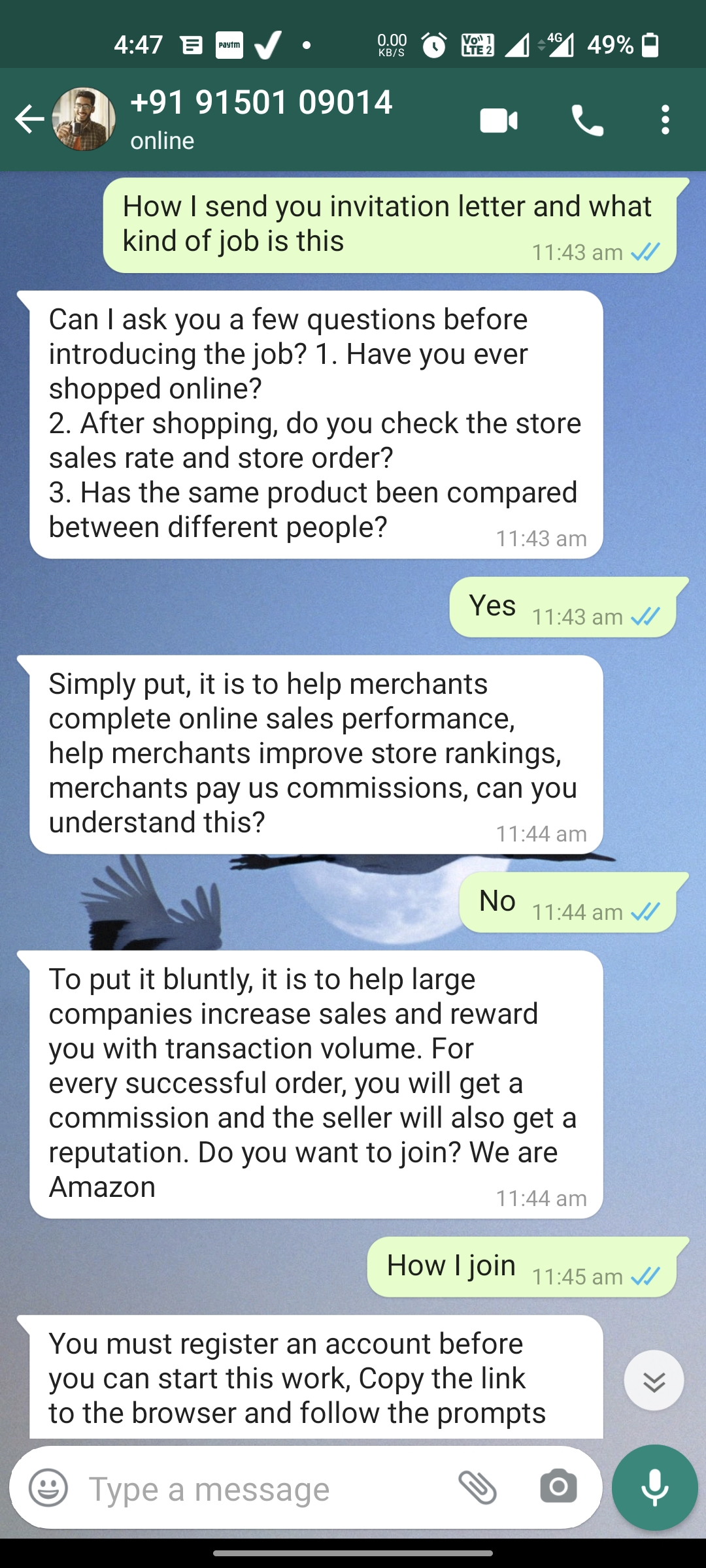Image resolution: width=706 pixels, height=1568 pixels.
Task: Go back to the chats list
Action: [x=29, y=120]
